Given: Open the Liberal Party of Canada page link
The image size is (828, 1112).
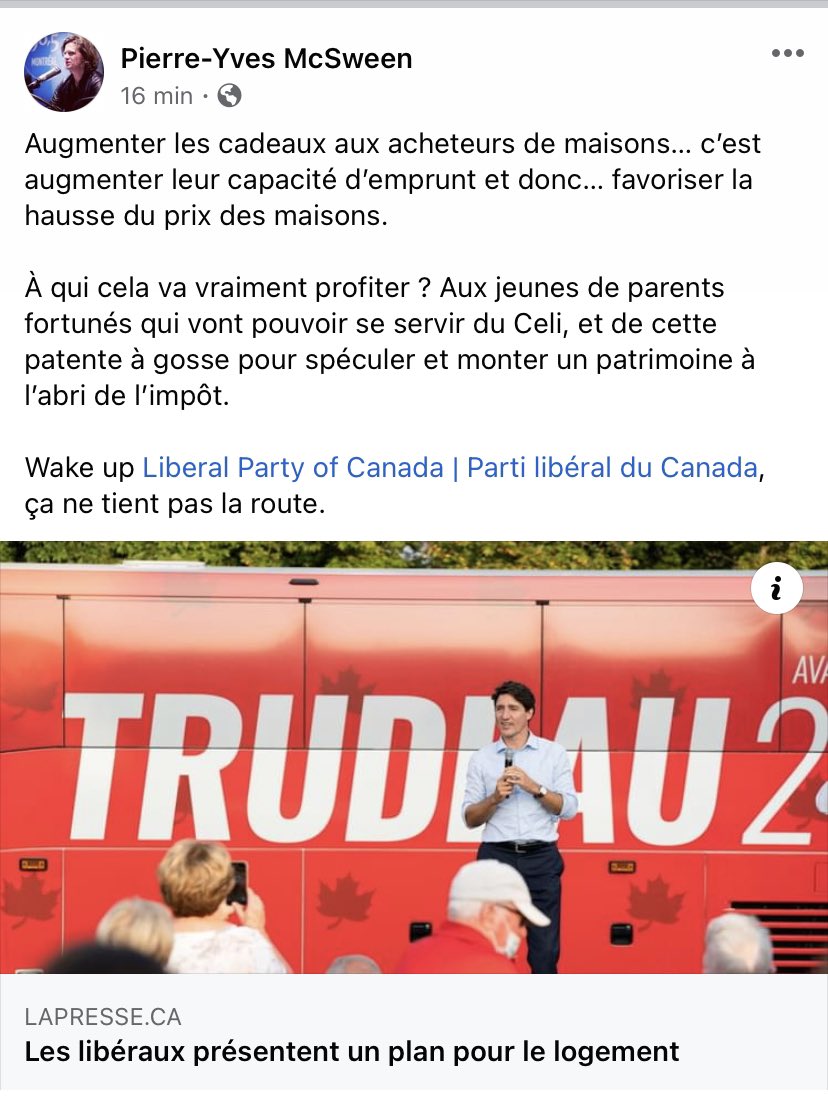Looking at the screenshot, I should (x=450, y=467).
